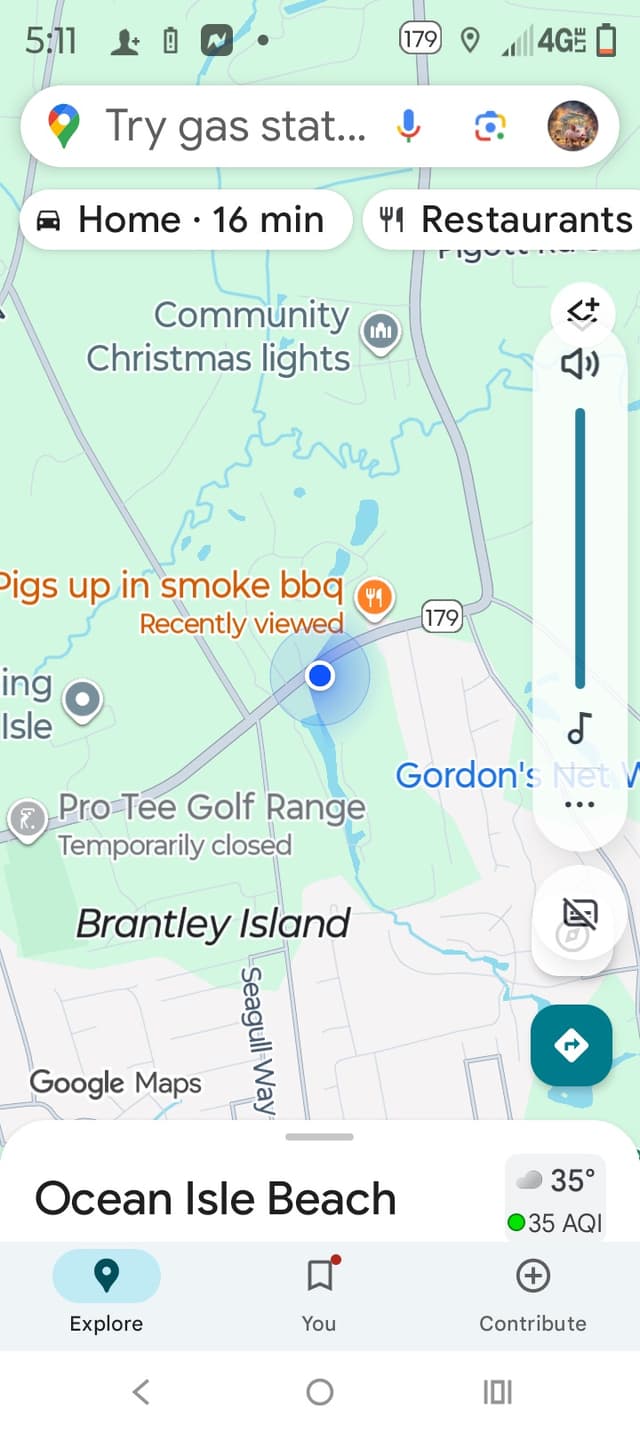Start directions with the arrow button
Image resolution: width=640 pixels, height=1433 pixels.
[571, 1045]
